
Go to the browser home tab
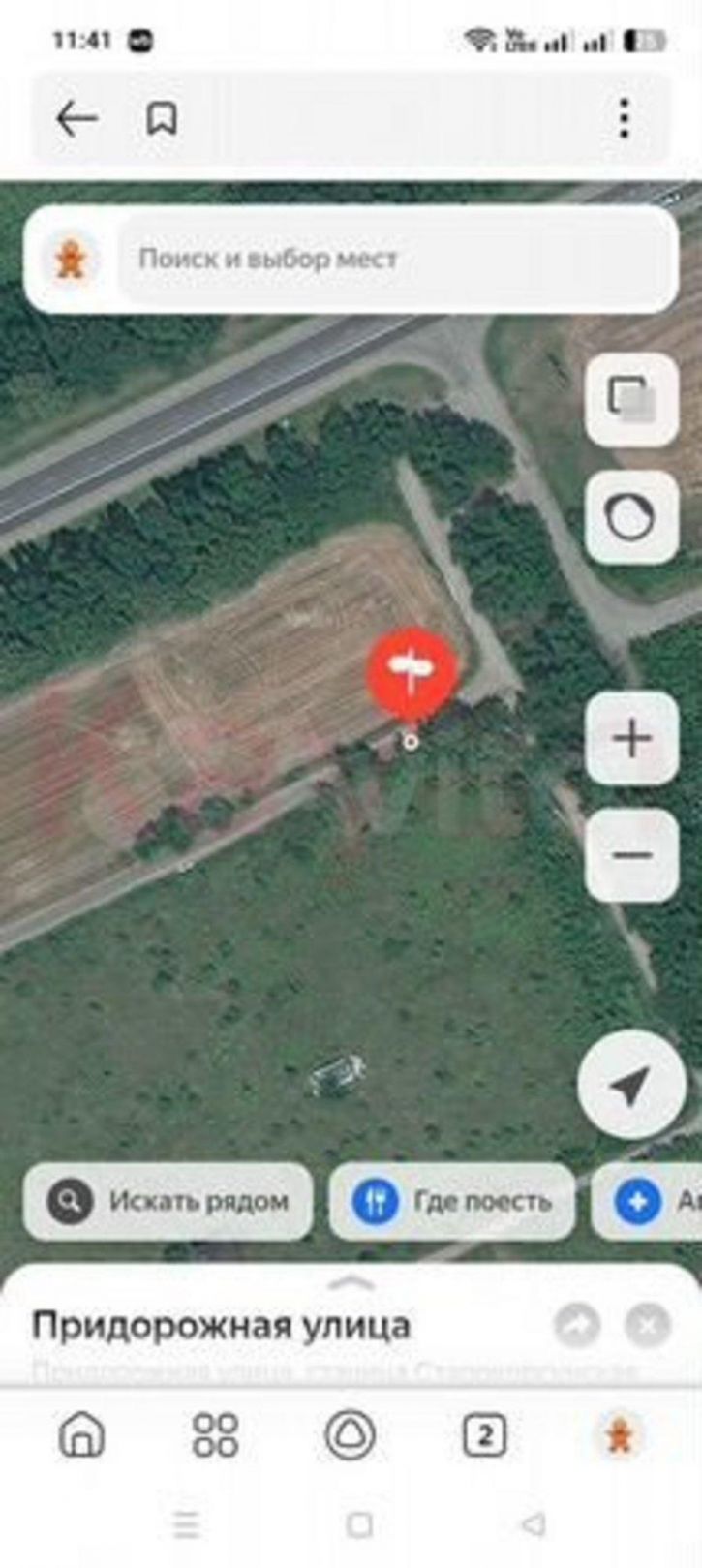point(82,1434)
